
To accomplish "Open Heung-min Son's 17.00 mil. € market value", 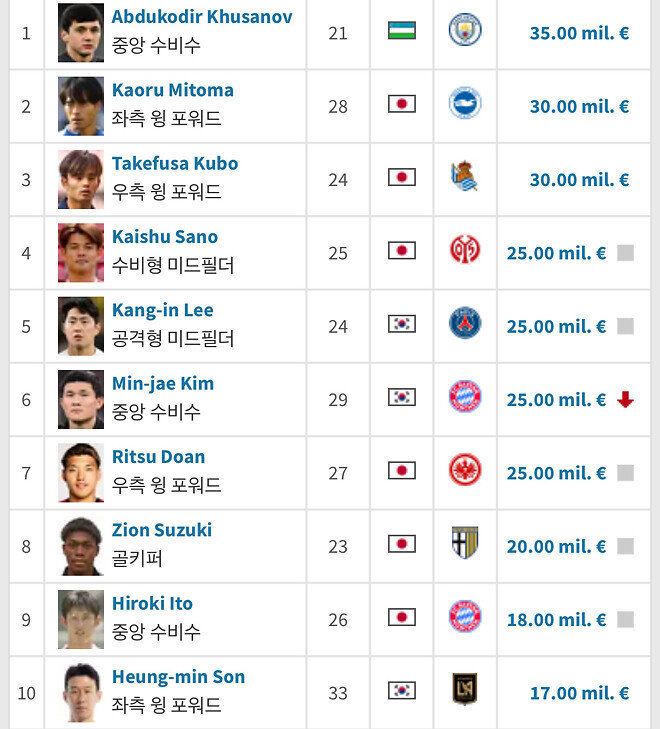I will click(x=579, y=692).
